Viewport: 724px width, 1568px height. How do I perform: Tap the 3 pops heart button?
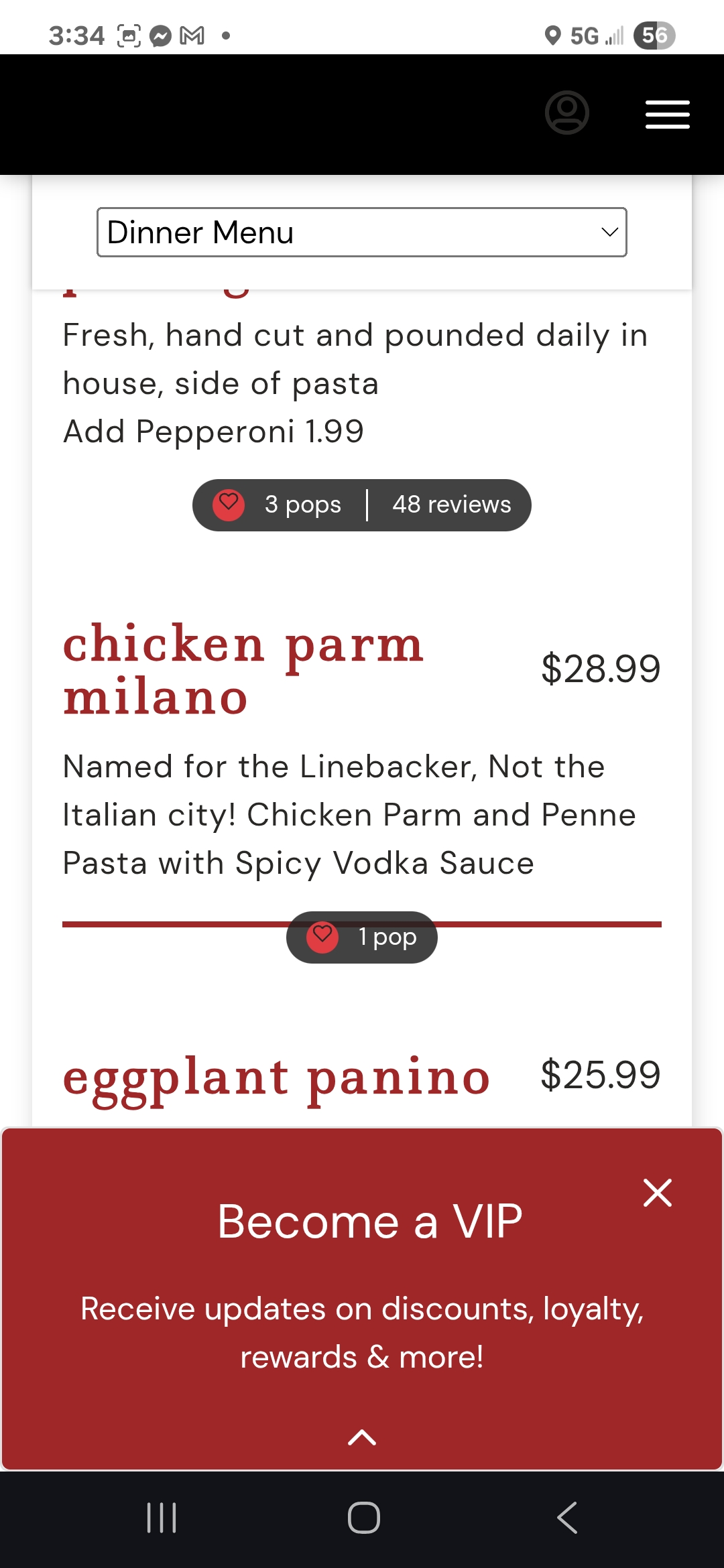229,505
